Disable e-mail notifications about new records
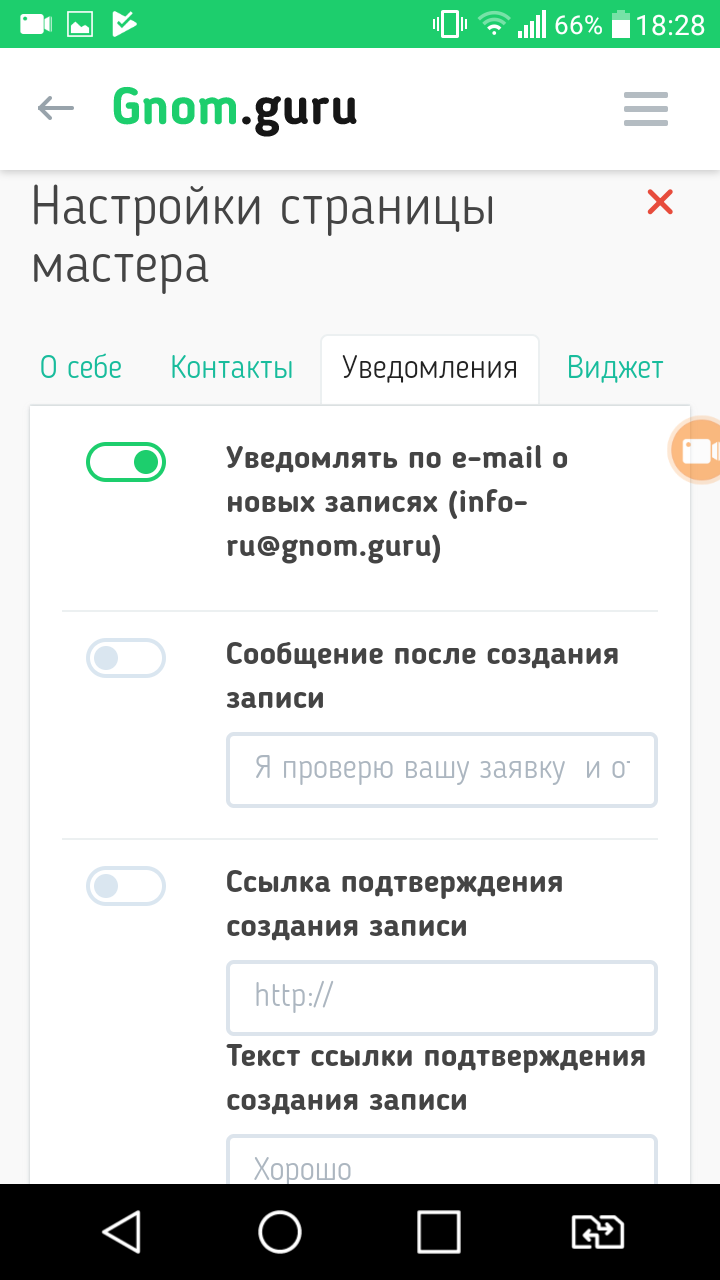 tap(126, 462)
